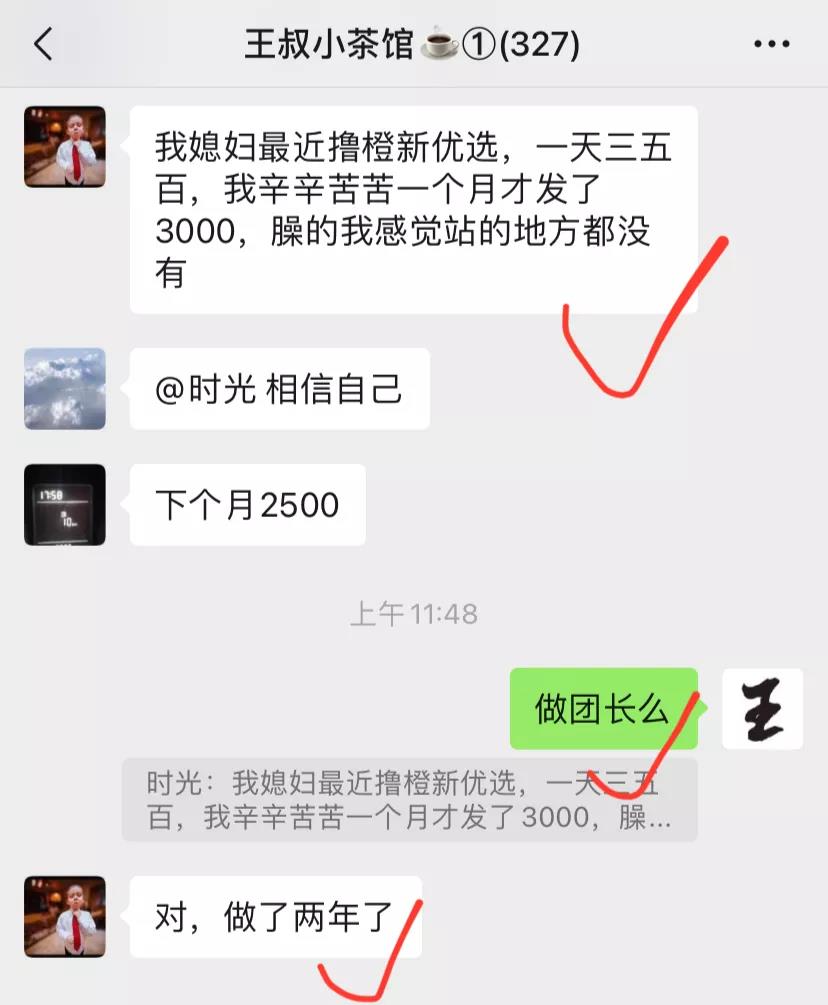Open the group chat overflow menu

[x=771, y=45]
